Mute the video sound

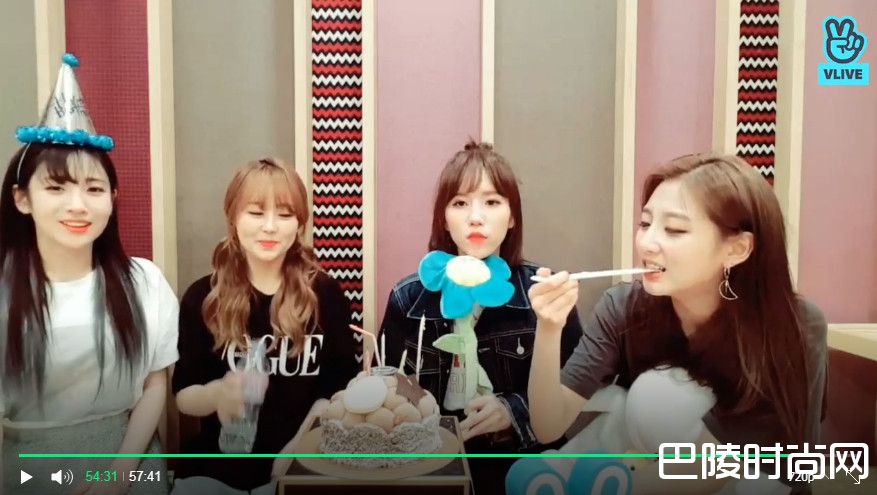tap(59, 477)
